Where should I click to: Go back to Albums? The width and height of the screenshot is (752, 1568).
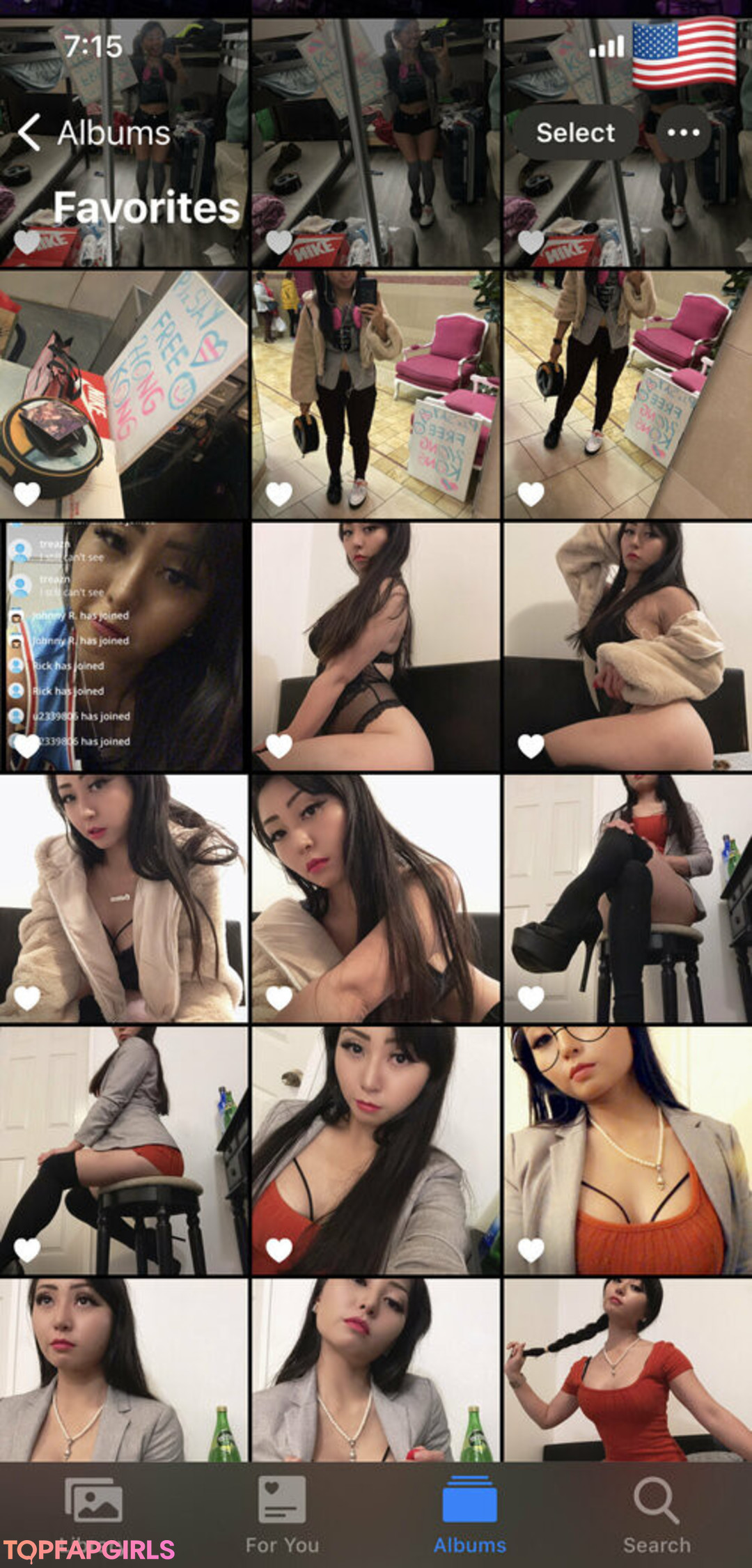tap(94, 132)
